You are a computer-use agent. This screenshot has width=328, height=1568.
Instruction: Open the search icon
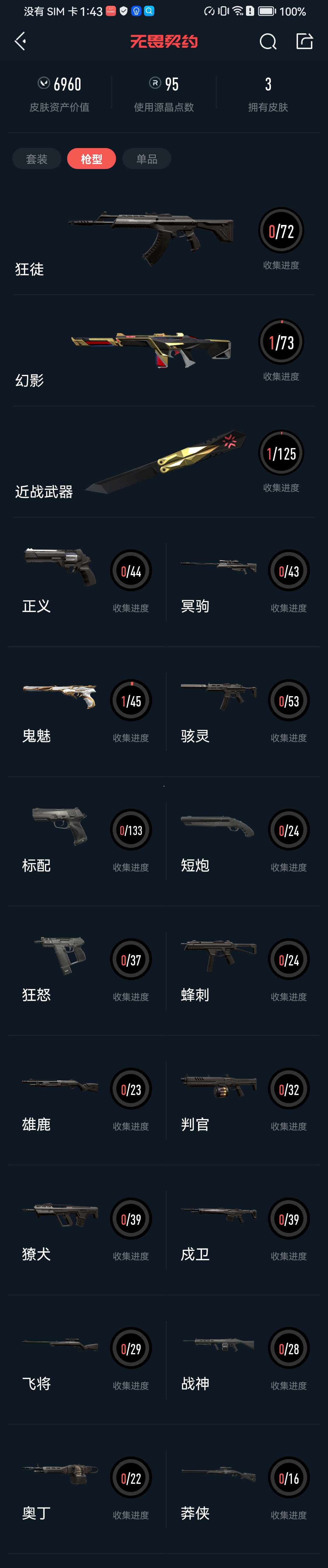pos(268,41)
